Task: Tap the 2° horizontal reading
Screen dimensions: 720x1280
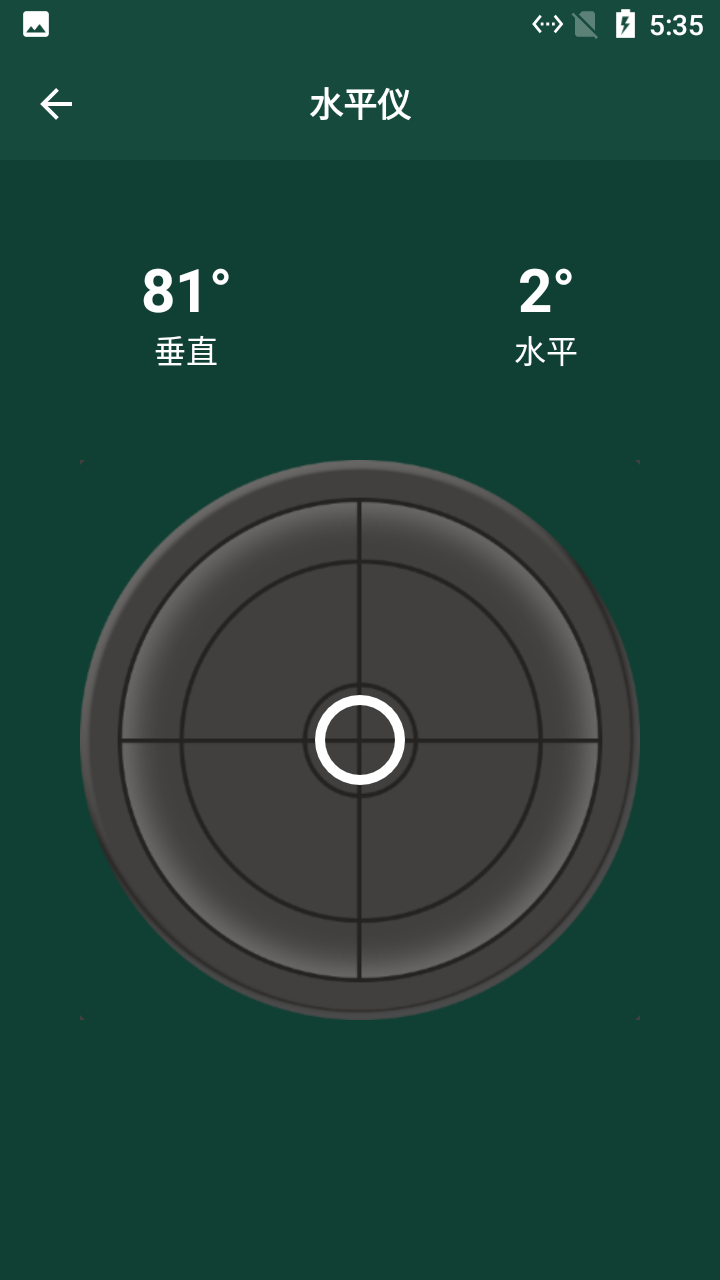Action: pyautogui.click(x=547, y=292)
